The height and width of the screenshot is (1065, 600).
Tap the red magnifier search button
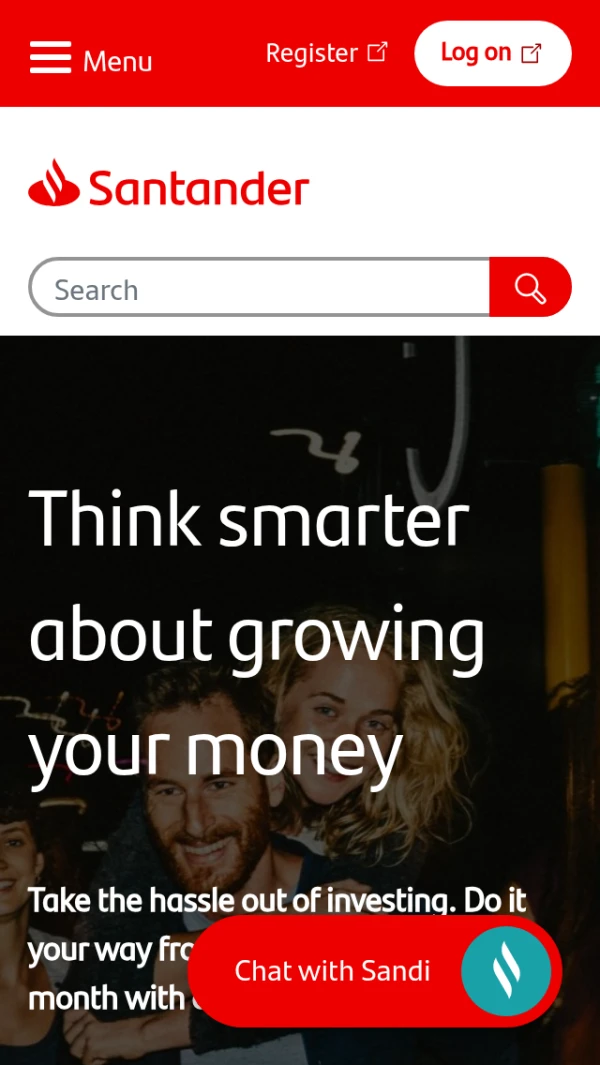[x=530, y=289]
